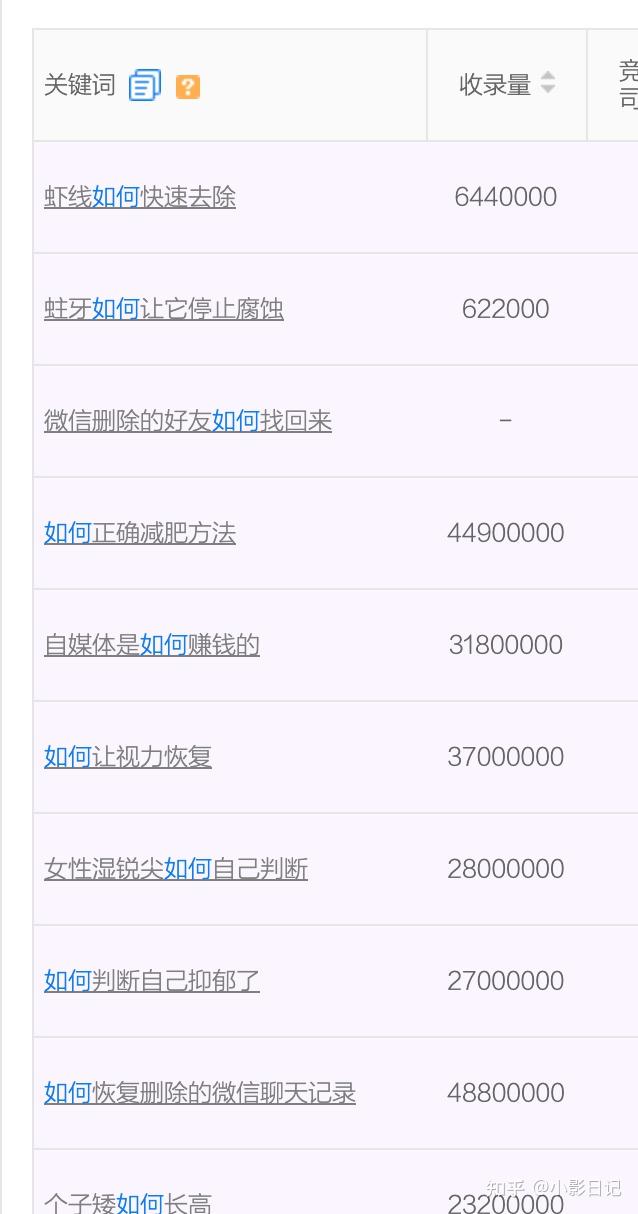
Task: Copy all keywords using the list icon
Action: click(x=145, y=85)
